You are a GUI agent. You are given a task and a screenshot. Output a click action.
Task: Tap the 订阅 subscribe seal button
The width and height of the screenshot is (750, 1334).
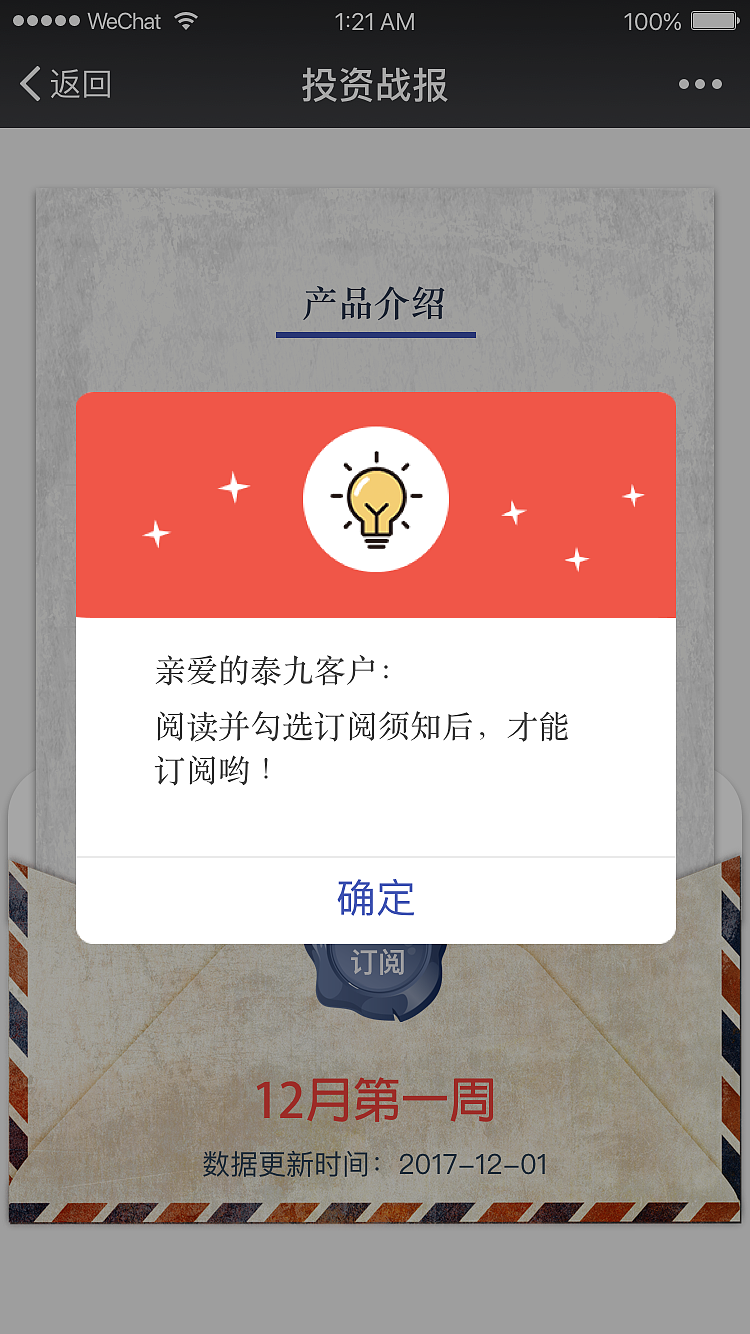click(375, 965)
